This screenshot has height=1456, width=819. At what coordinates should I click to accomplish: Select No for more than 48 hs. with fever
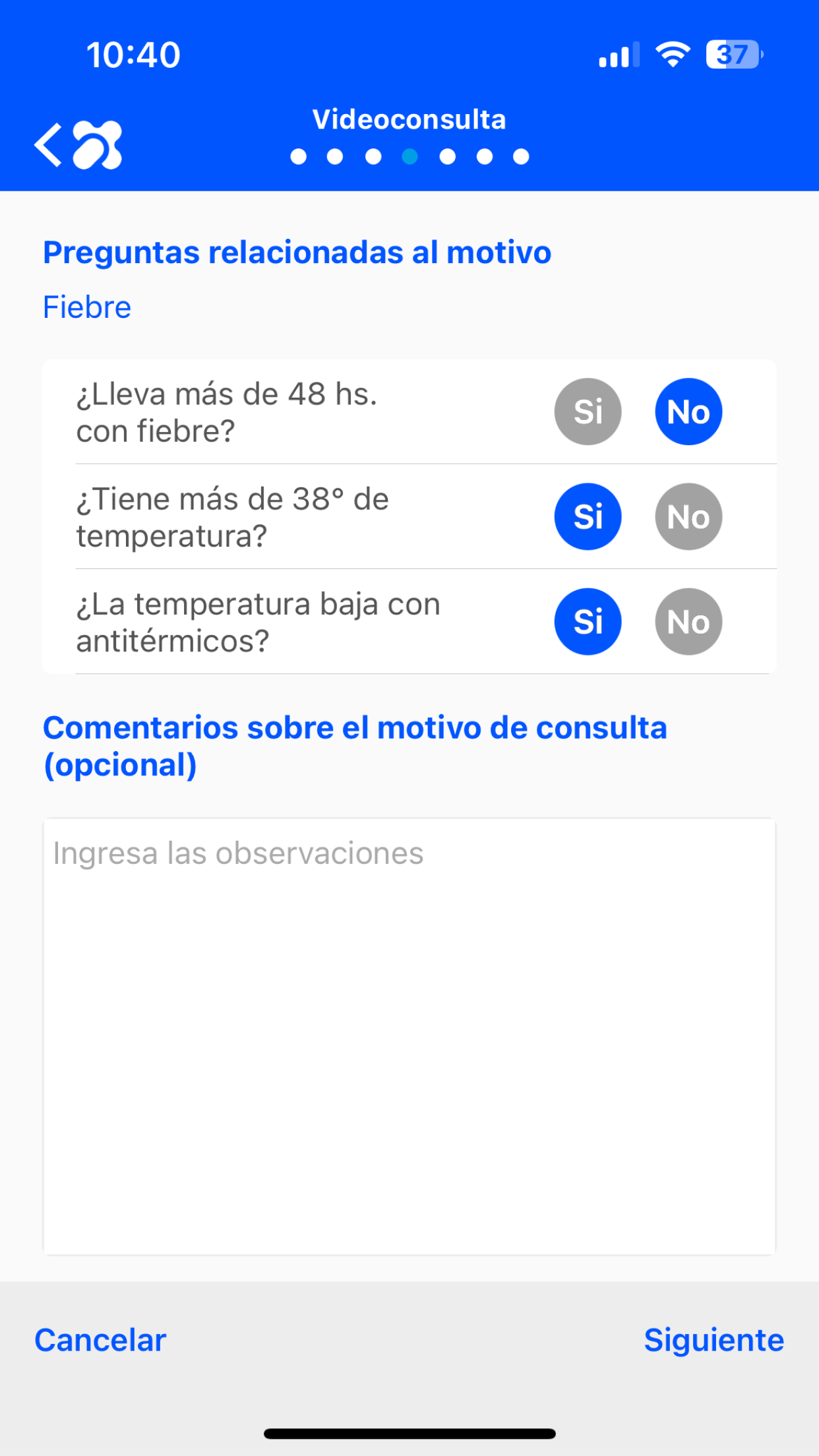(688, 411)
